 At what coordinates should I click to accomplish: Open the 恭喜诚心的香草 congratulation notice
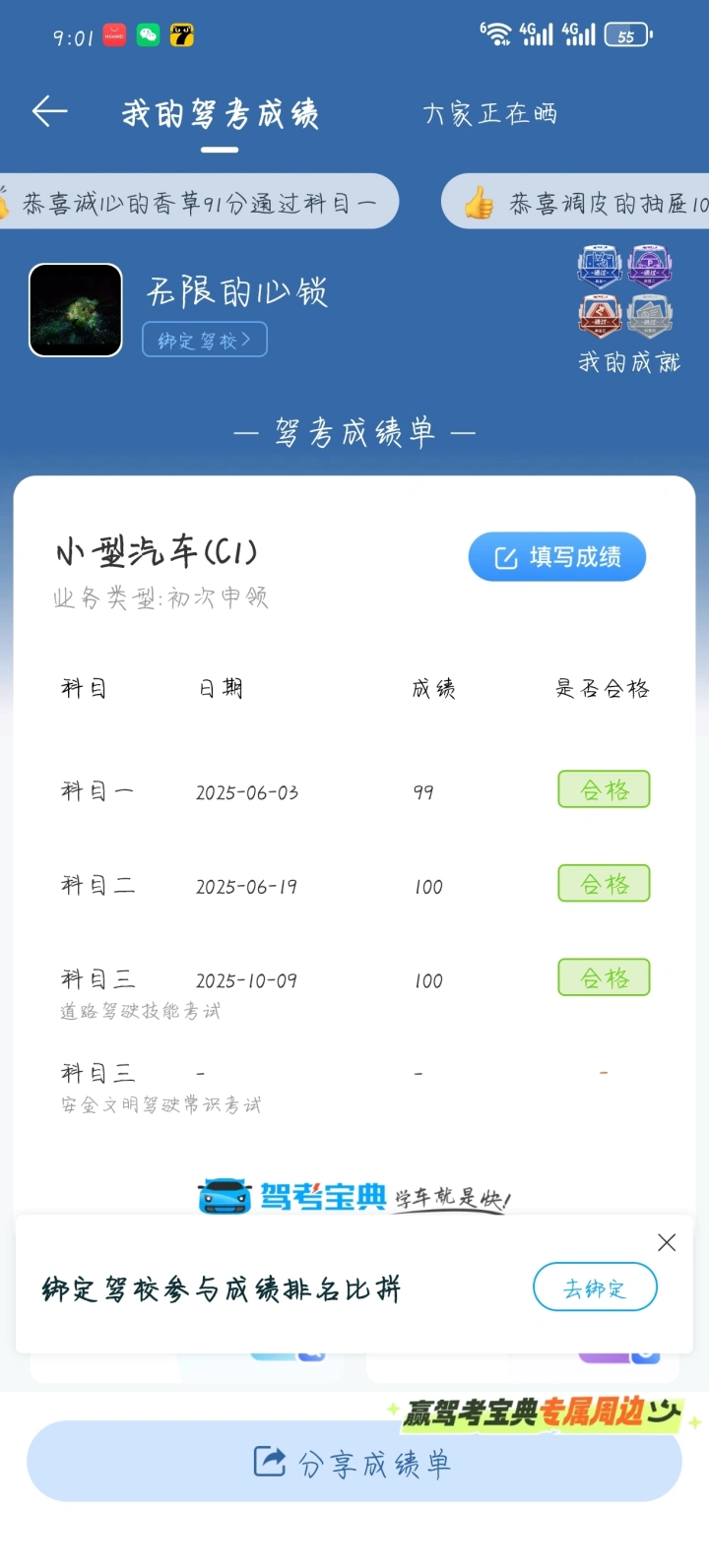pos(198,203)
